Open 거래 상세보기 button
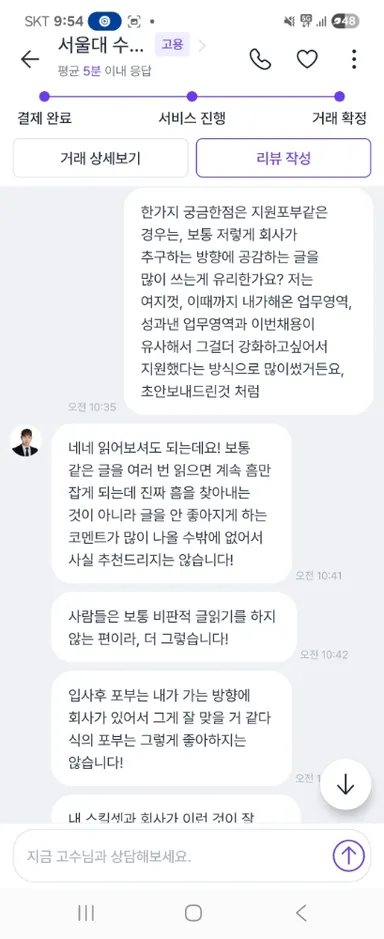This screenshot has width=384, height=939. pyautogui.click(x=100, y=158)
